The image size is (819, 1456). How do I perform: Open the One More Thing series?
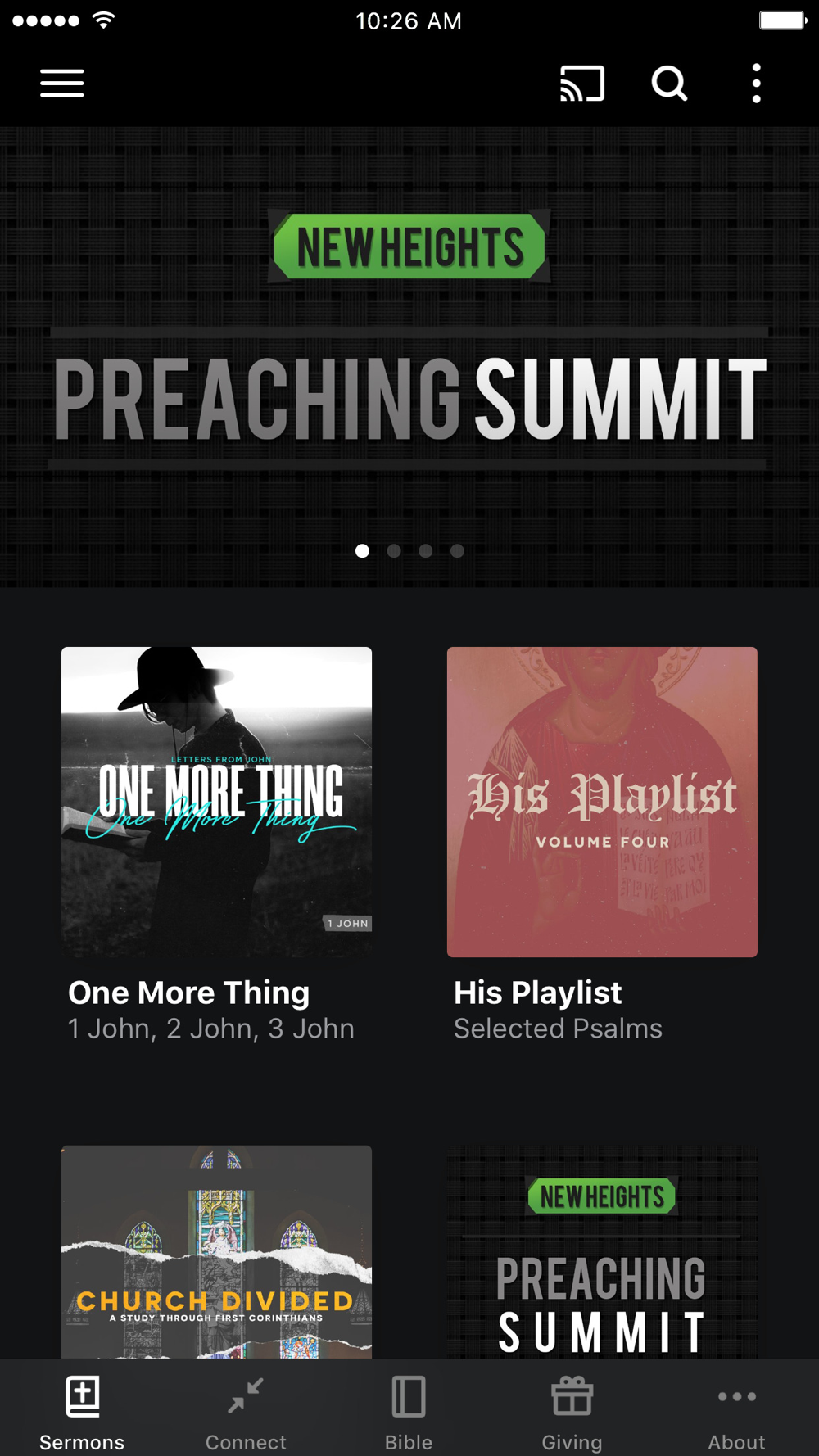tap(216, 802)
